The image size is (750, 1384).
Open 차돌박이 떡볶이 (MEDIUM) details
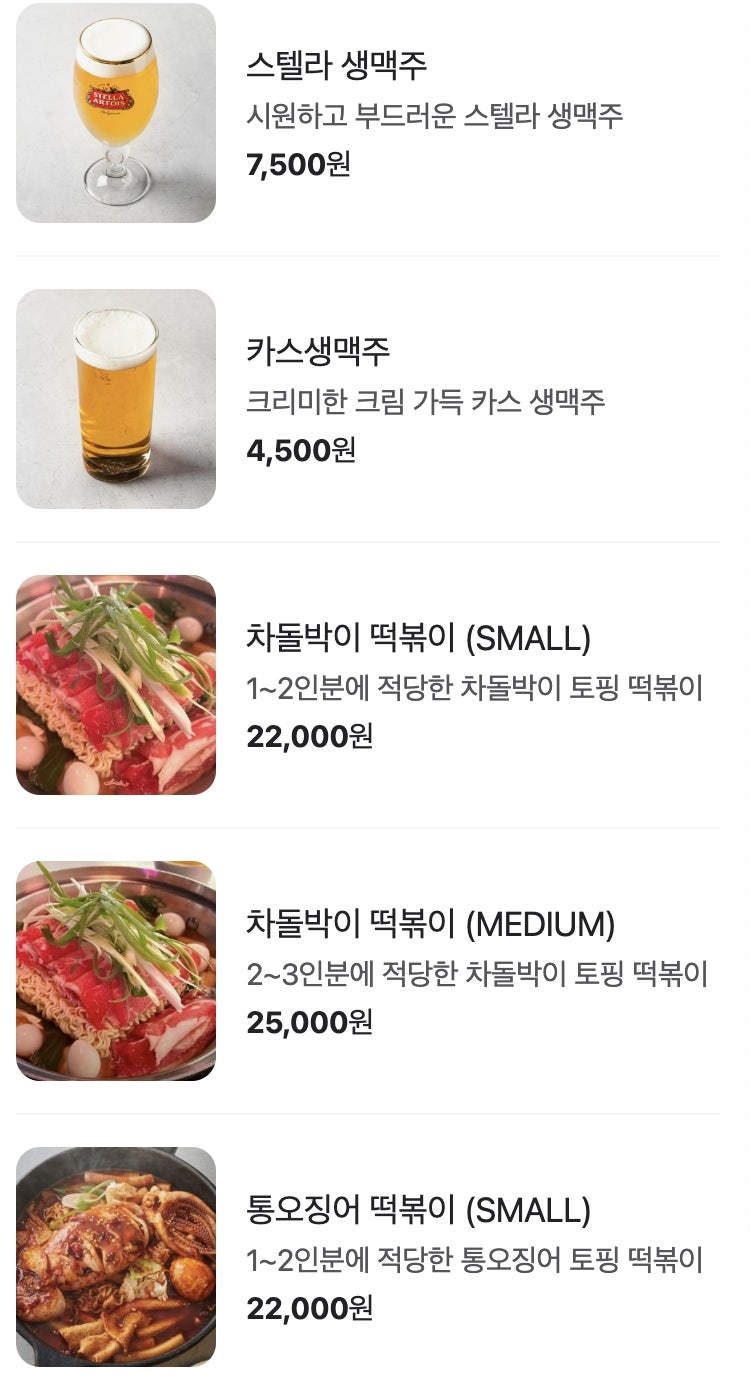pos(430,924)
